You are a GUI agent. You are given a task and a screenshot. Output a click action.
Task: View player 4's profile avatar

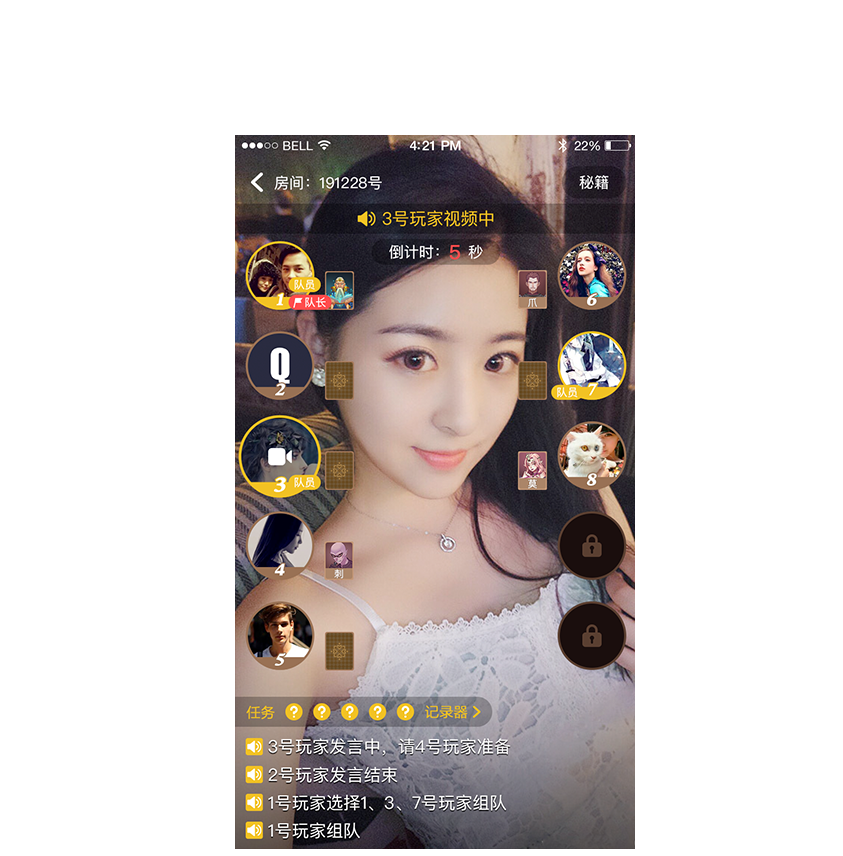pos(279,545)
